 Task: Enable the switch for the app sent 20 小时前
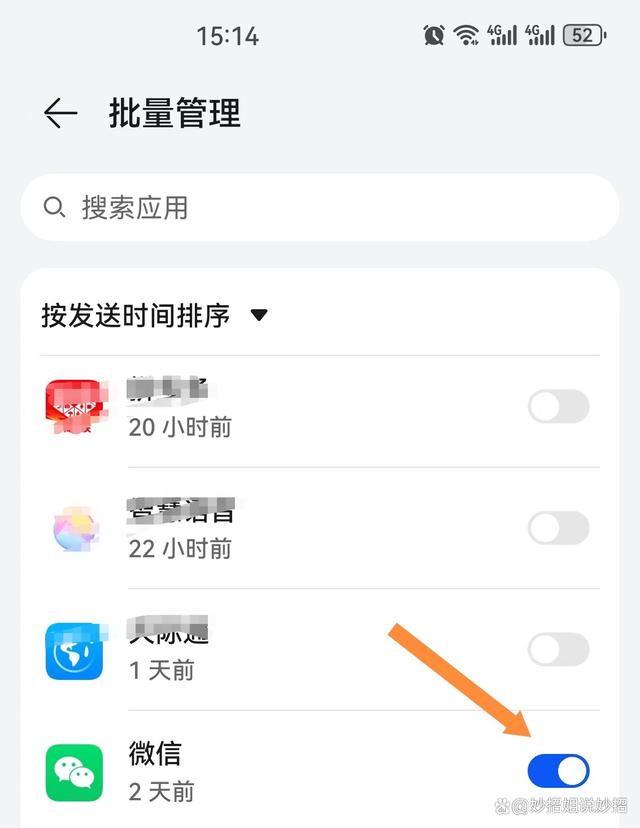[558, 407]
